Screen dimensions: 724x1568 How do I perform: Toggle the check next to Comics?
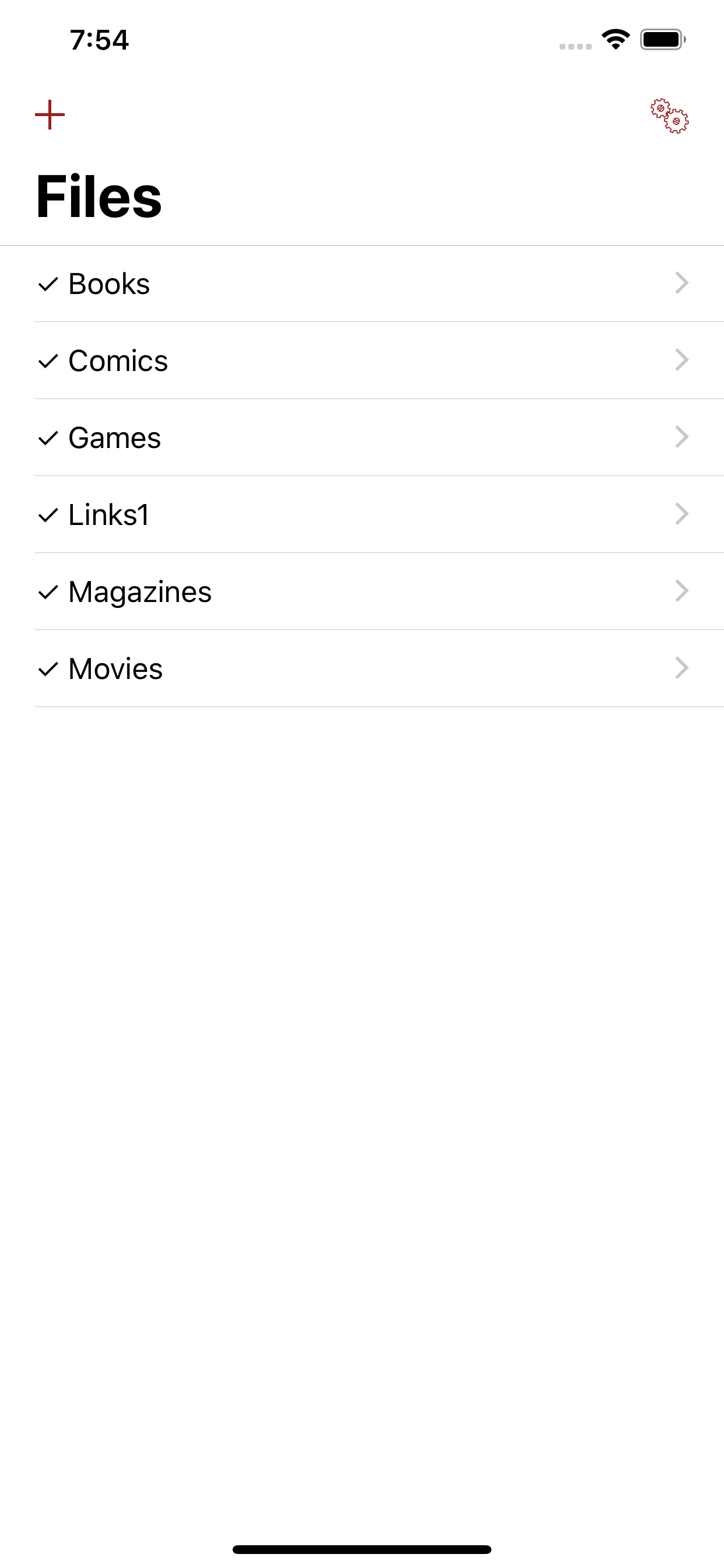[x=48, y=360]
